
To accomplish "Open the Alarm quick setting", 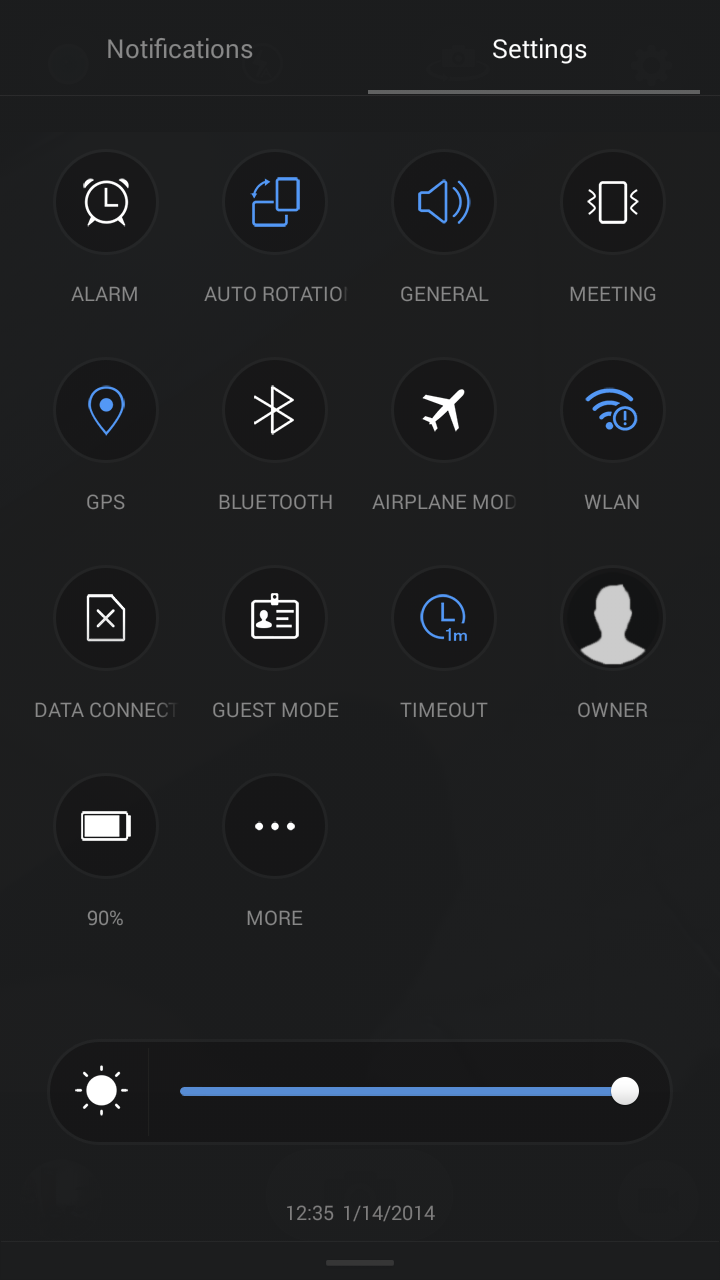I will click(105, 202).
